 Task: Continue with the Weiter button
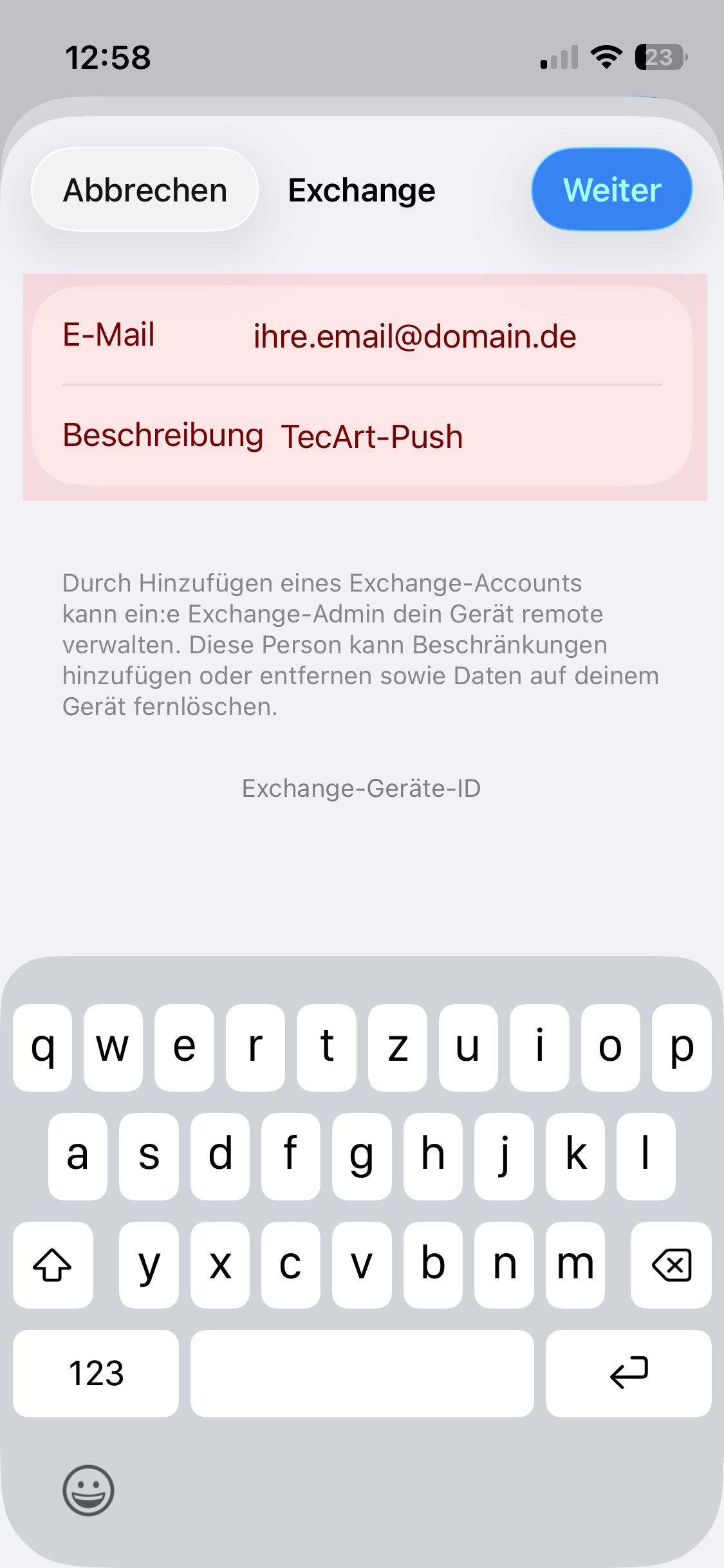(611, 190)
